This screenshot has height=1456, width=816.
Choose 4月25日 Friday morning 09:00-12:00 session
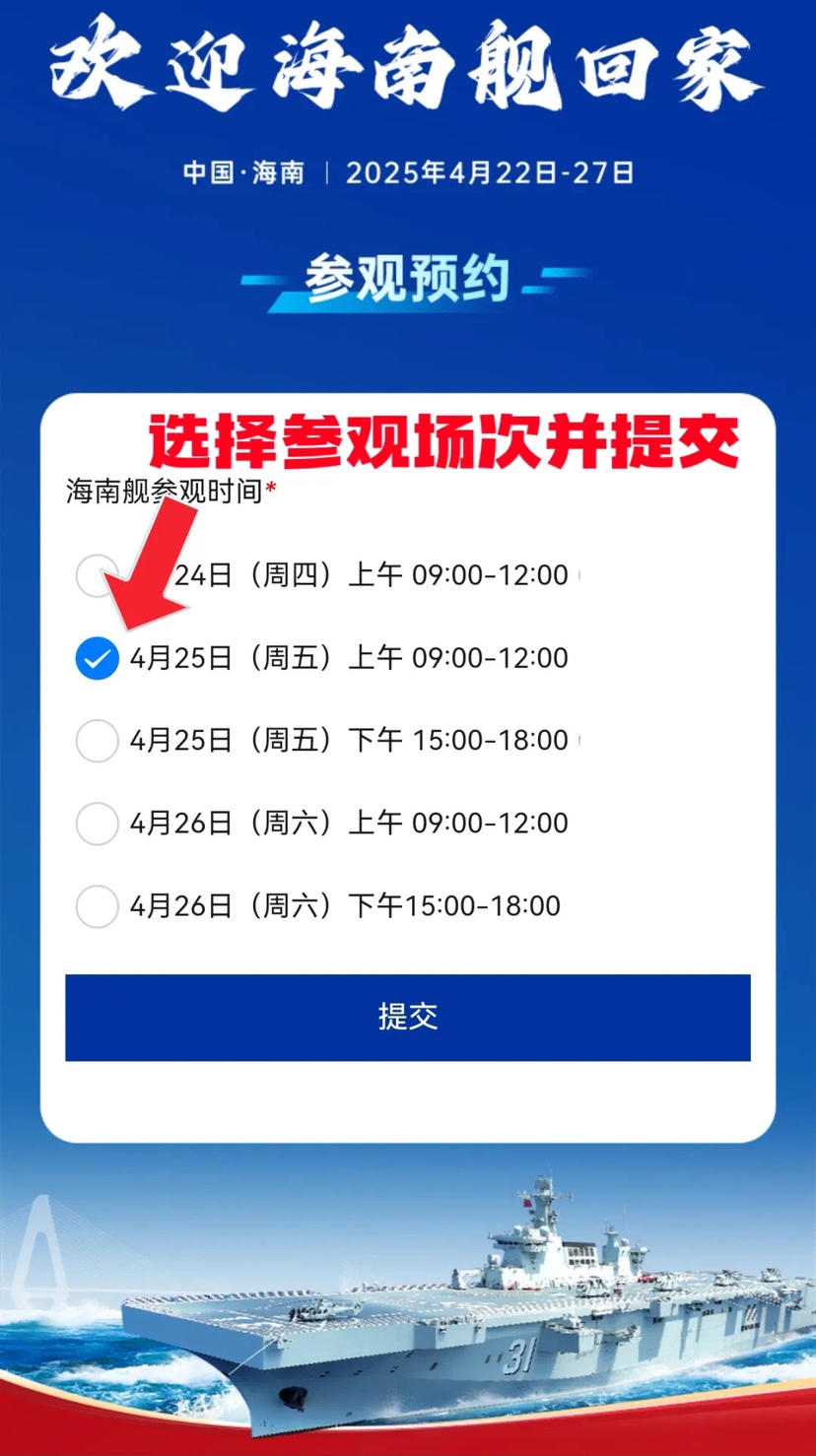(97, 658)
